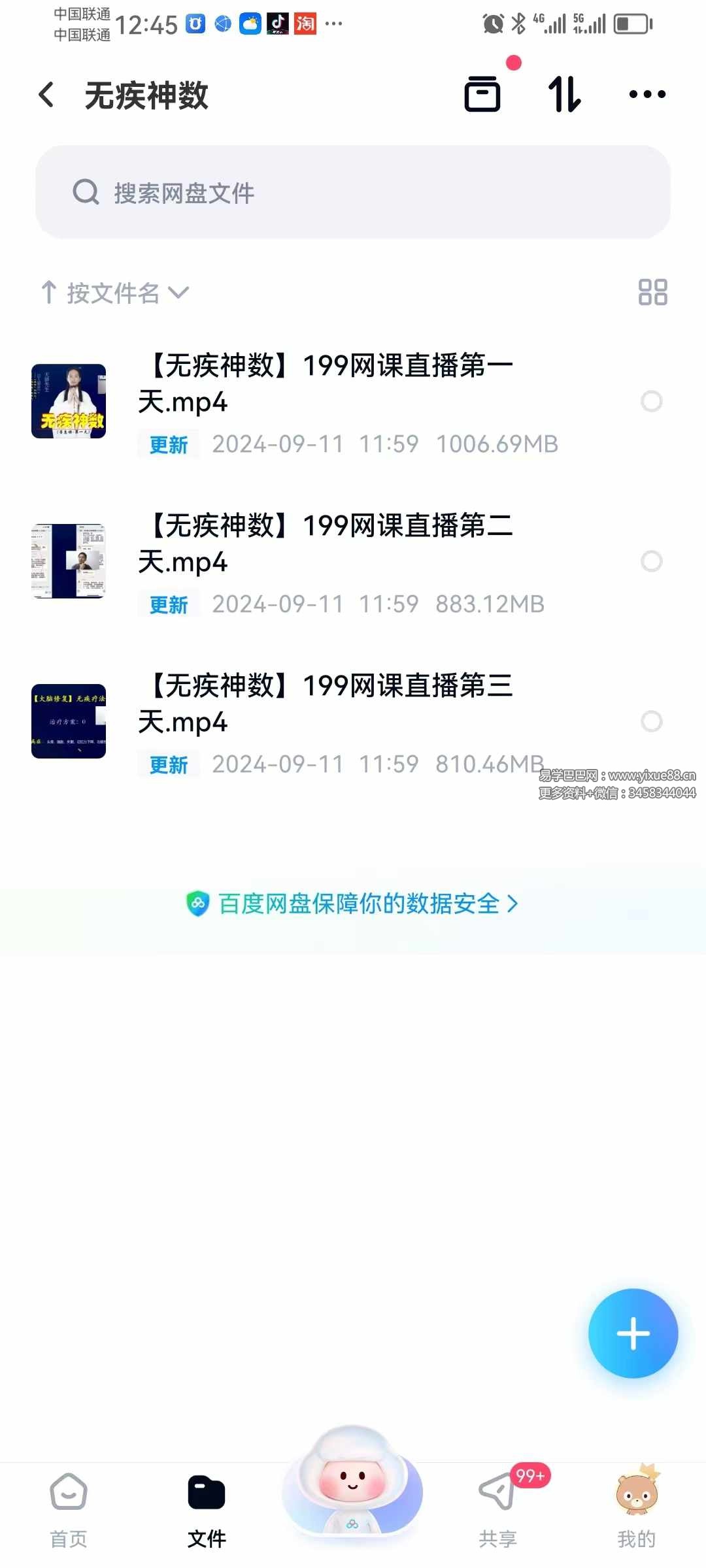Screen dimensions: 706x1568
Task: Open the three-dot more options menu
Action: tap(647, 93)
